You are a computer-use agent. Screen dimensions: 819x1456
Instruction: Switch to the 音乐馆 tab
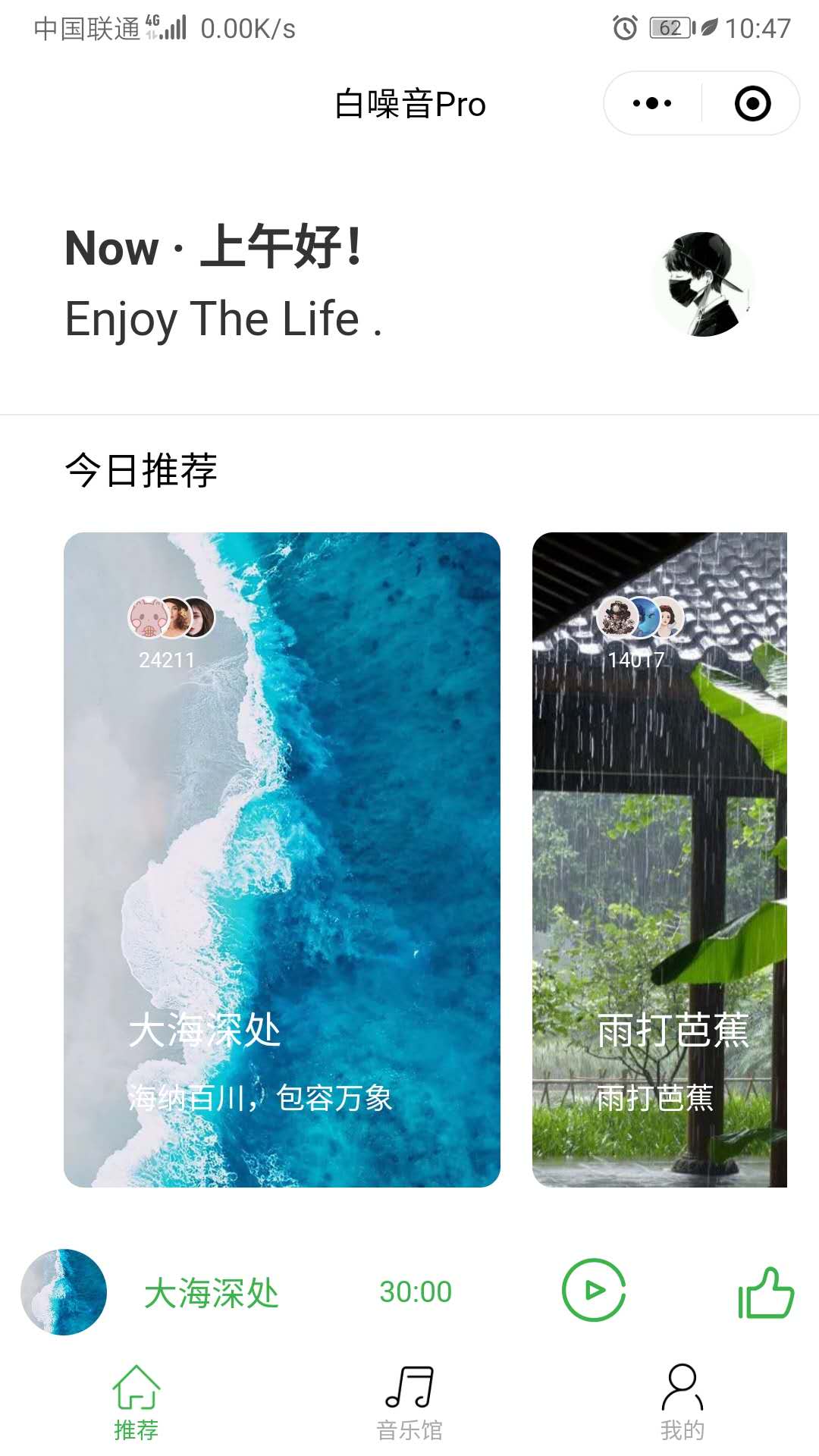(409, 1403)
